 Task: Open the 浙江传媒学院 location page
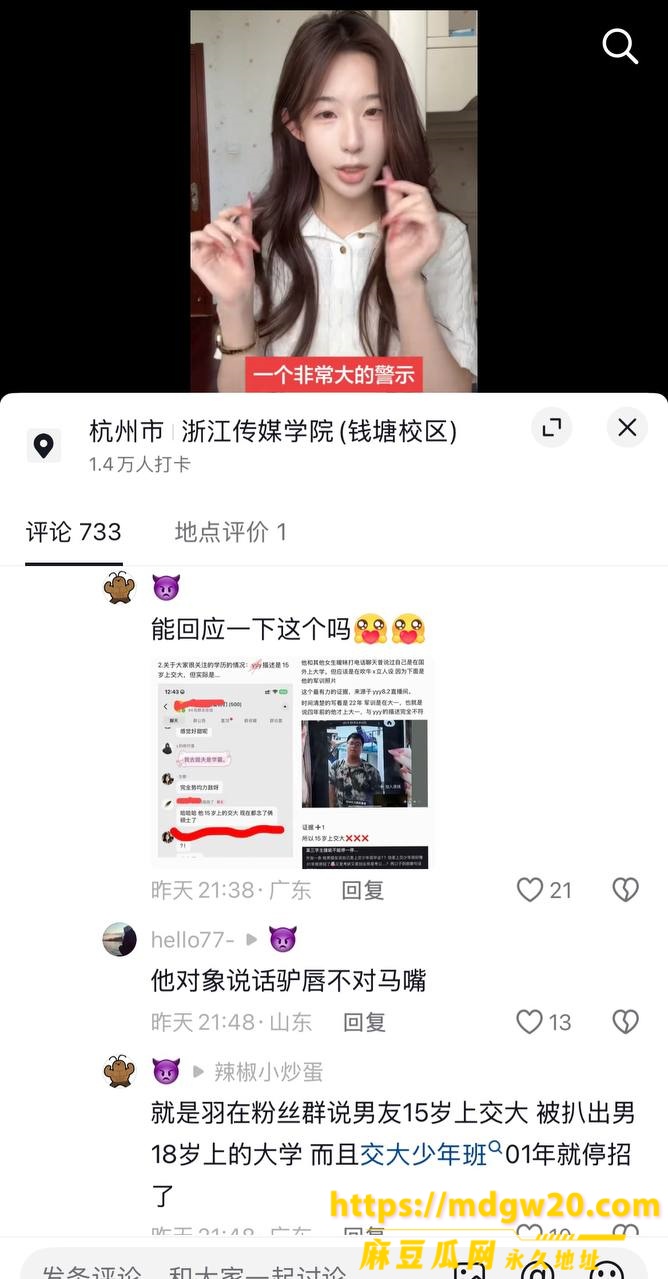click(x=273, y=431)
